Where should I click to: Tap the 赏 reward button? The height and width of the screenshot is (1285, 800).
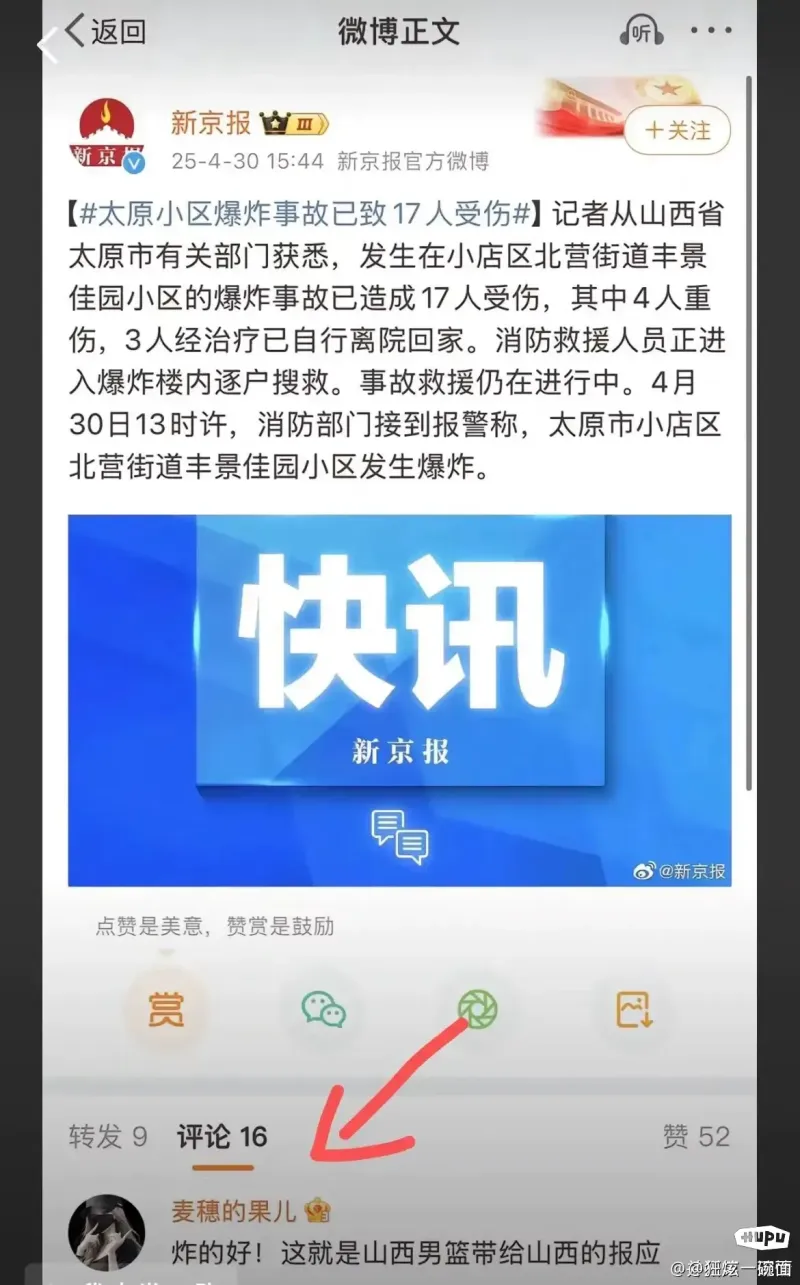click(166, 1009)
